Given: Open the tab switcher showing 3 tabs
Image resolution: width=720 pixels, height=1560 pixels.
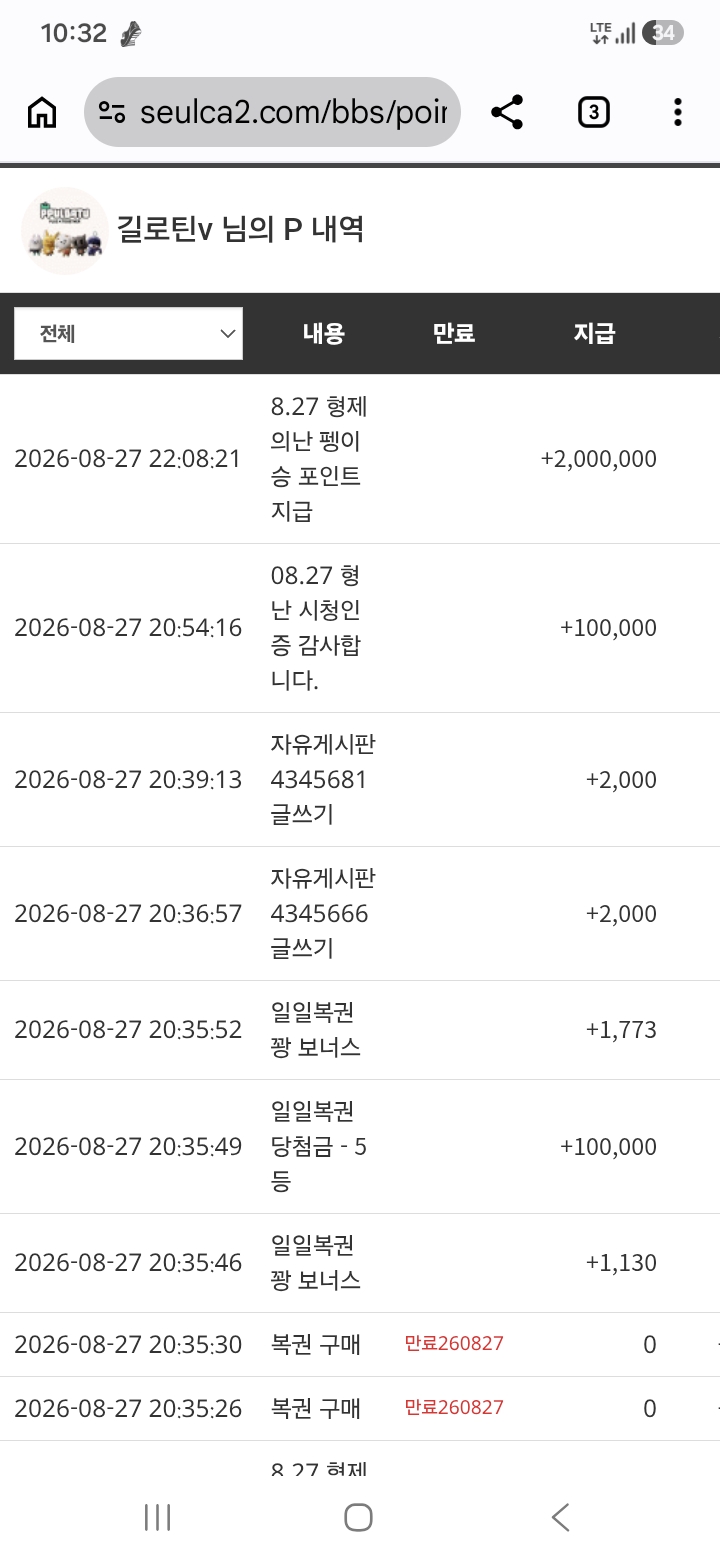Looking at the screenshot, I should [594, 112].
